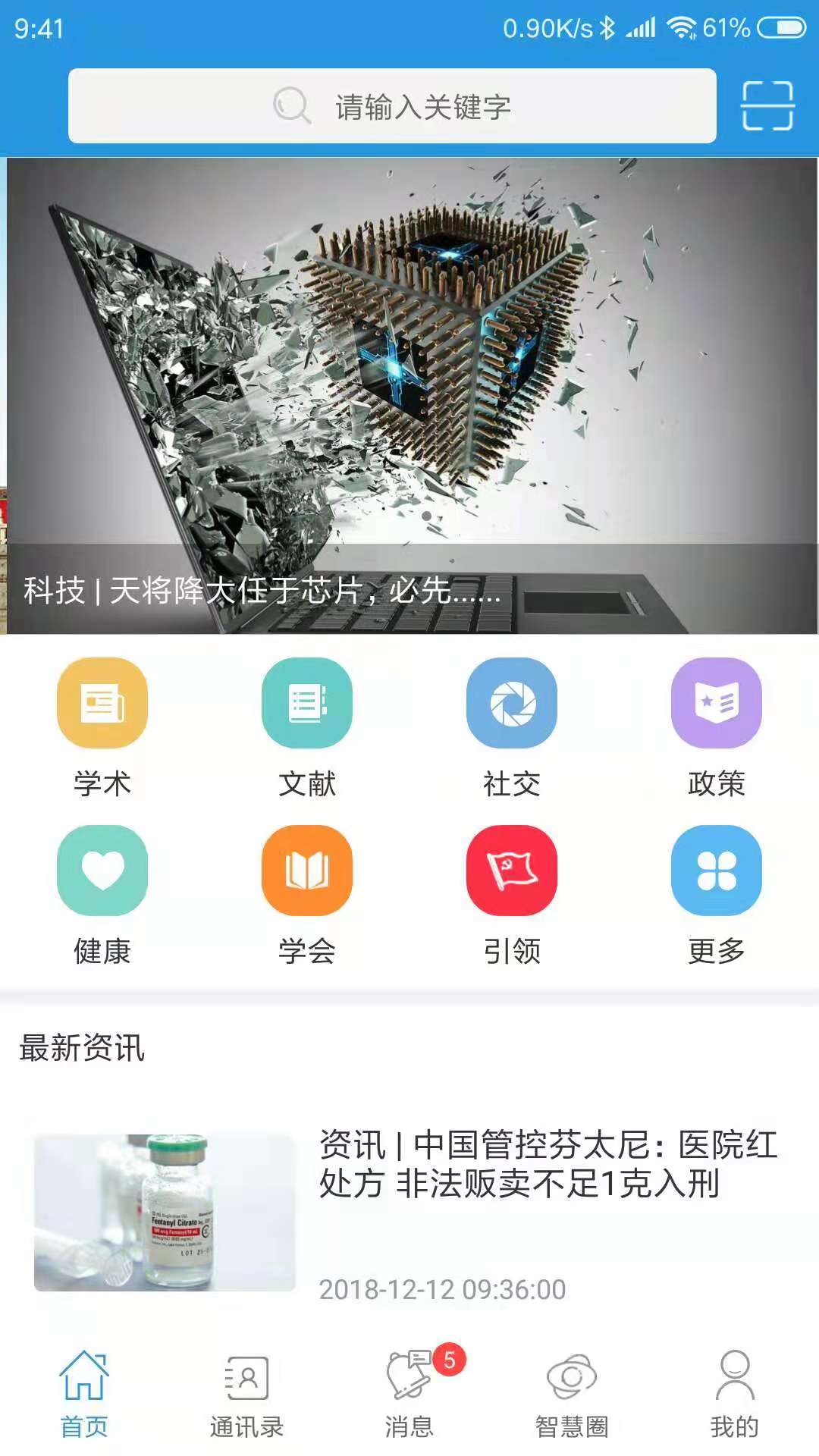Open the QR scan icon
This screenshot has height=1456, width=819.
click(767, 106)
